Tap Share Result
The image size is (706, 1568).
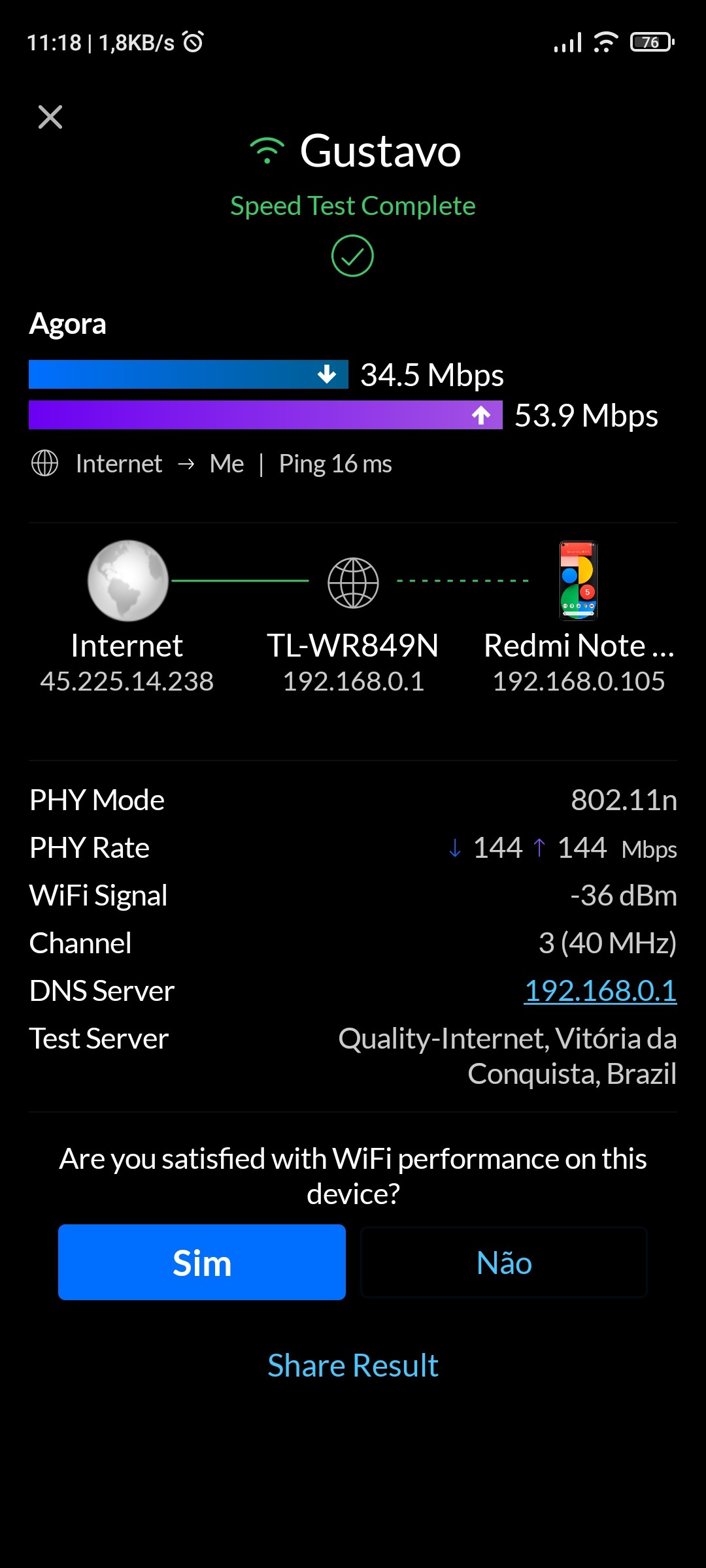353,1365
